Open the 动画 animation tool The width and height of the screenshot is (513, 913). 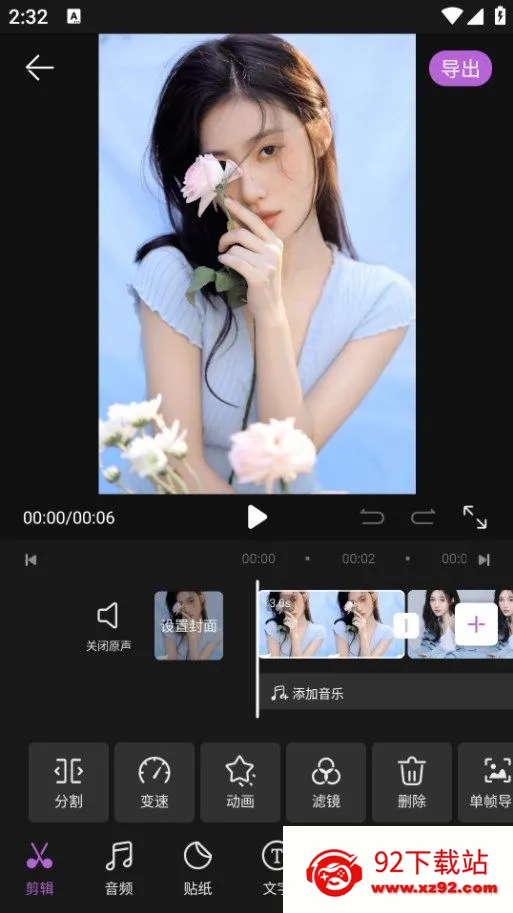(240, 782)
